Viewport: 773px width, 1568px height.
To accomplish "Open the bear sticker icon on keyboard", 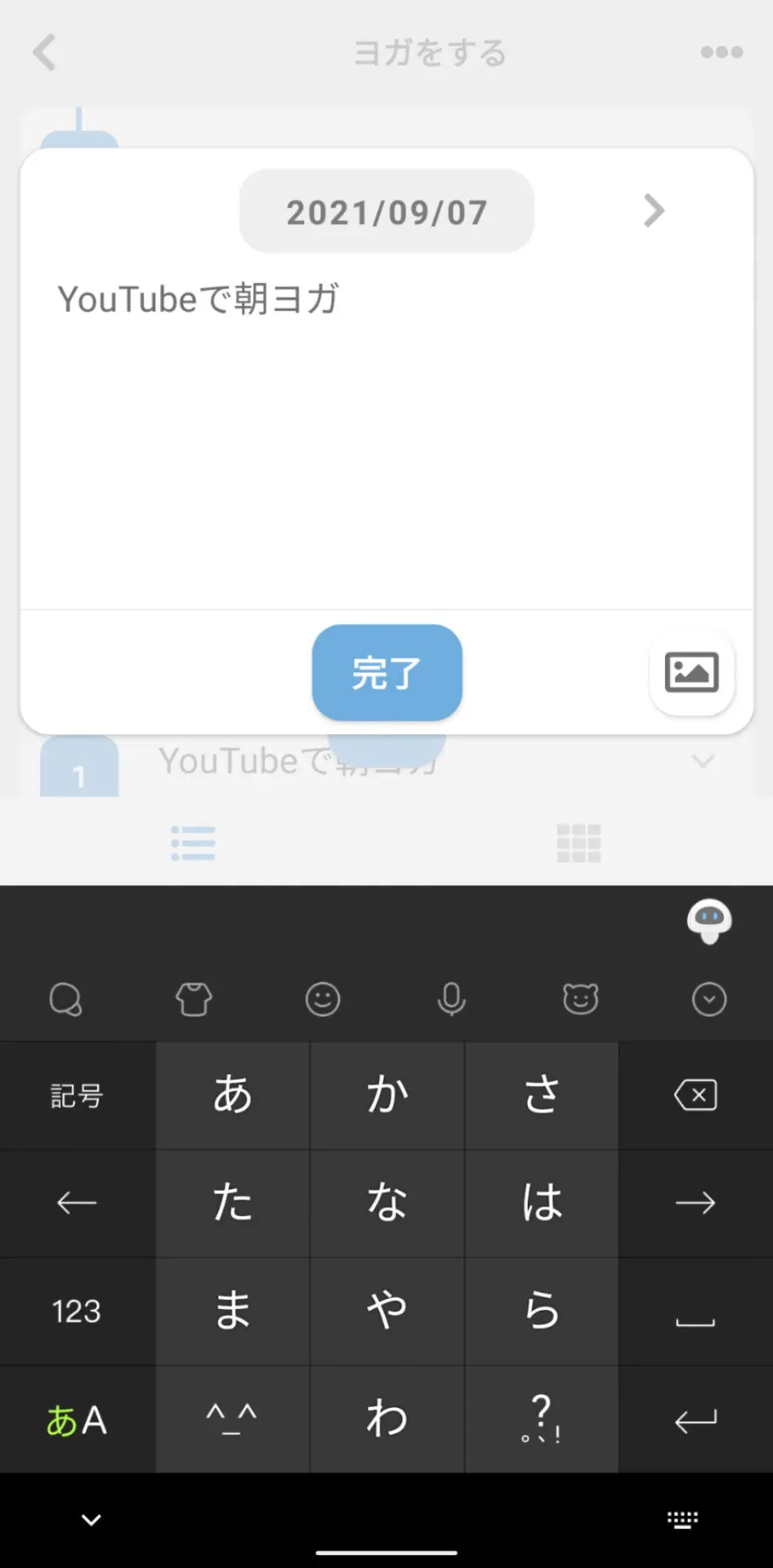I will [580, 999].
